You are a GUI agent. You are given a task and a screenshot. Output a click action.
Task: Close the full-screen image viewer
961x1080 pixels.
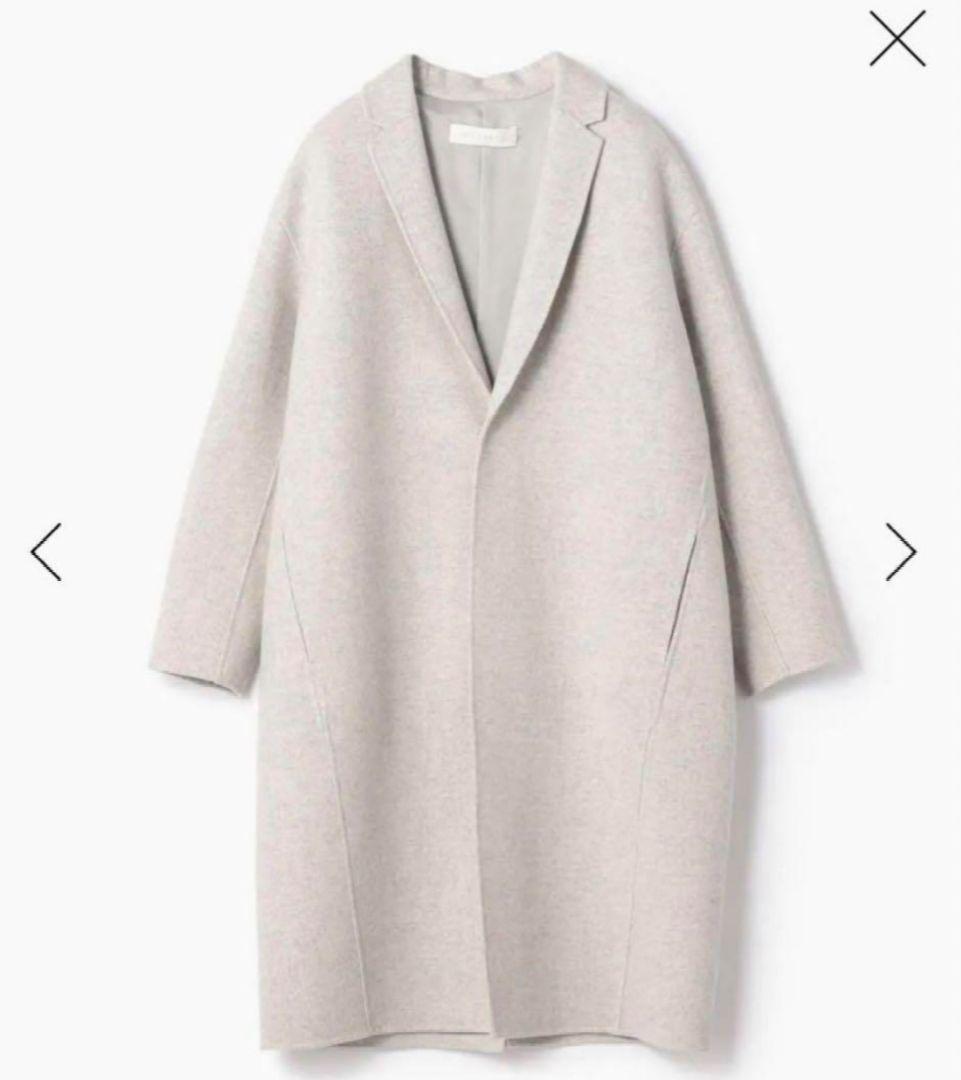point(896,39)
